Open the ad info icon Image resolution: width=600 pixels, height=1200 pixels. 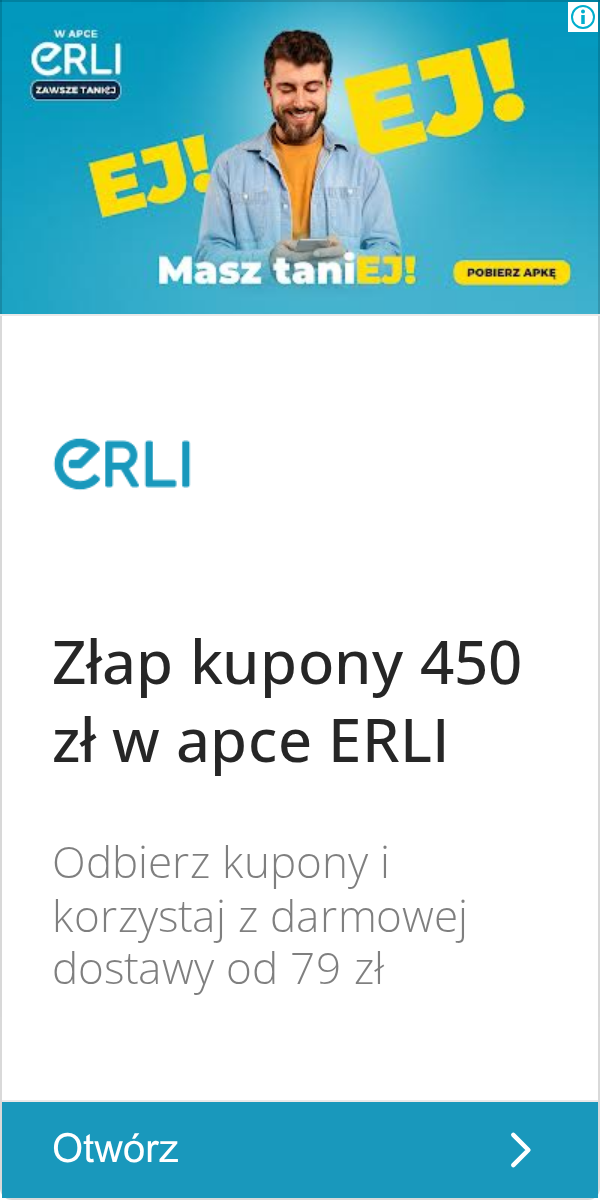click(x=582, y=16)
